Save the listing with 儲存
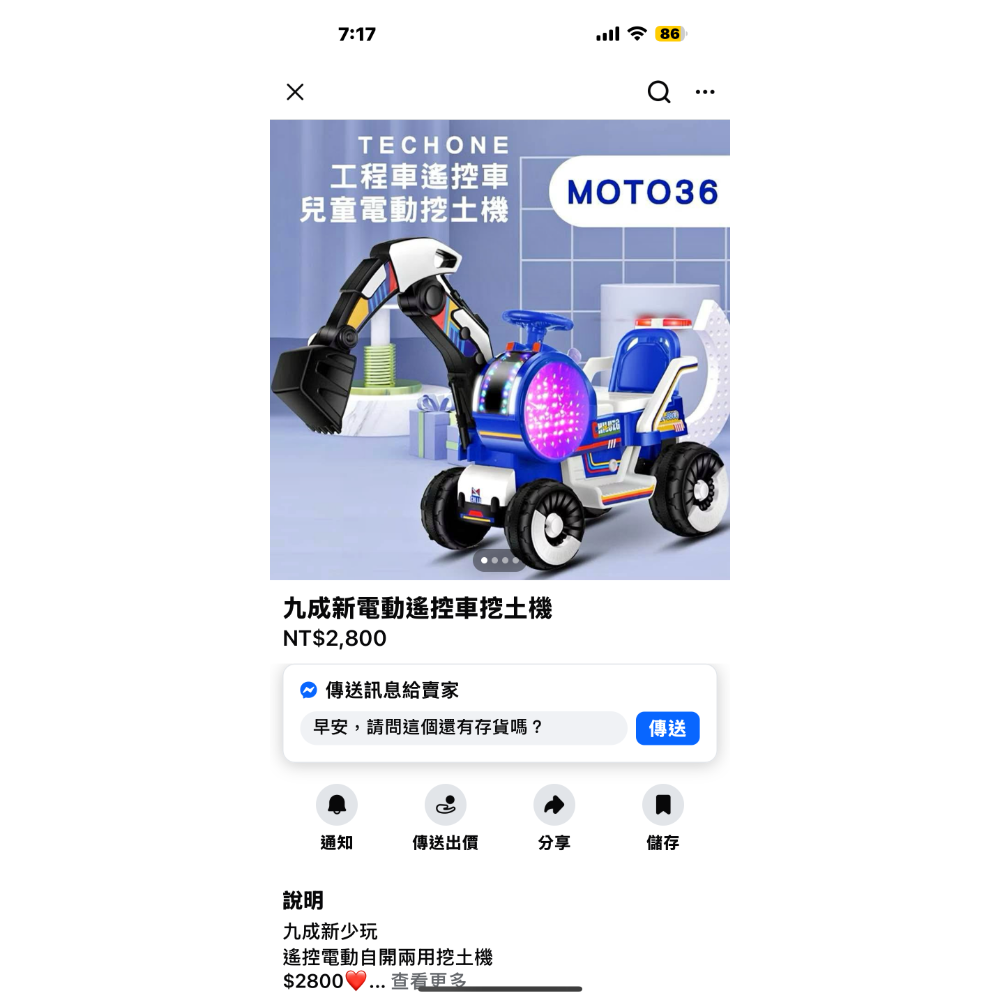Viewport: 1000px width, 1000px height. pyautogui.click(x=662, y=805)
